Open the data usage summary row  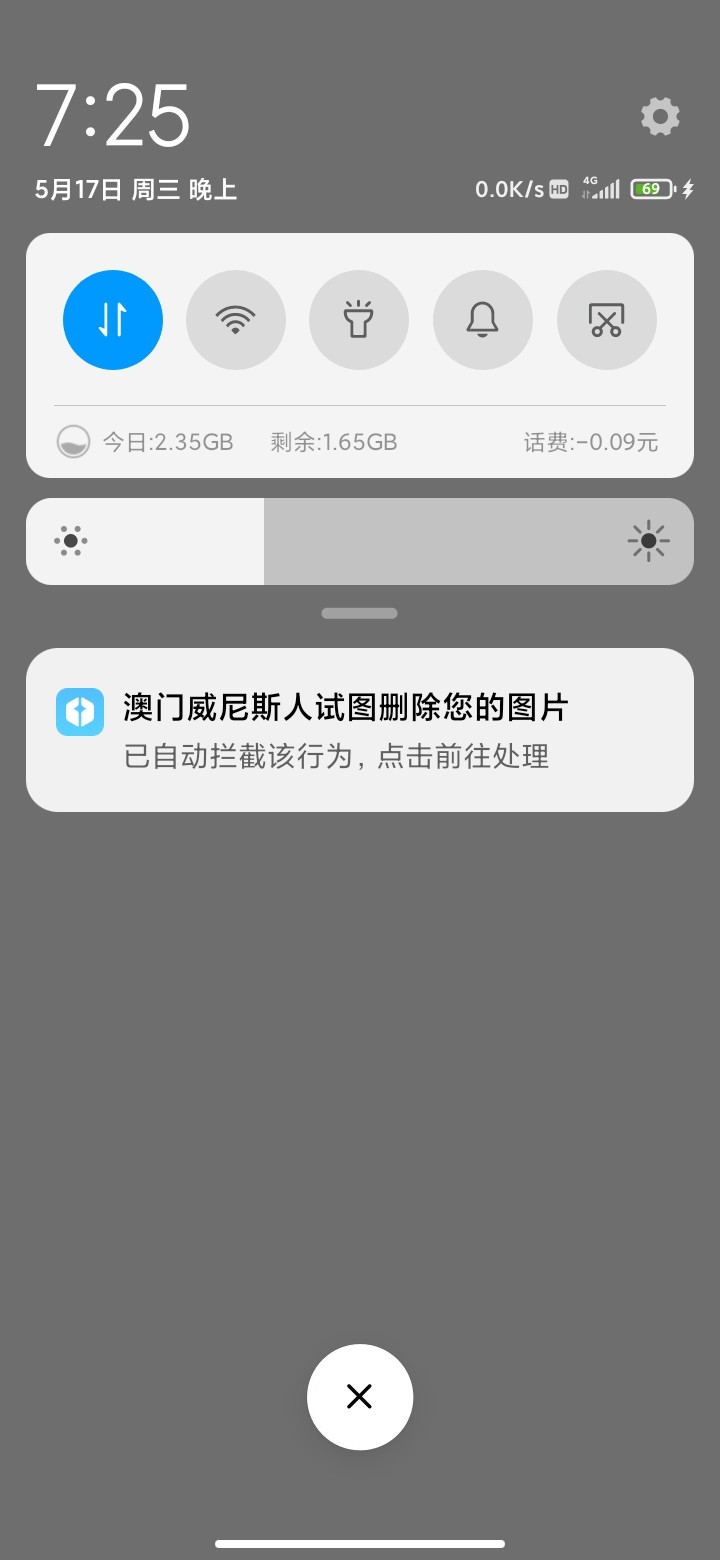359,442
